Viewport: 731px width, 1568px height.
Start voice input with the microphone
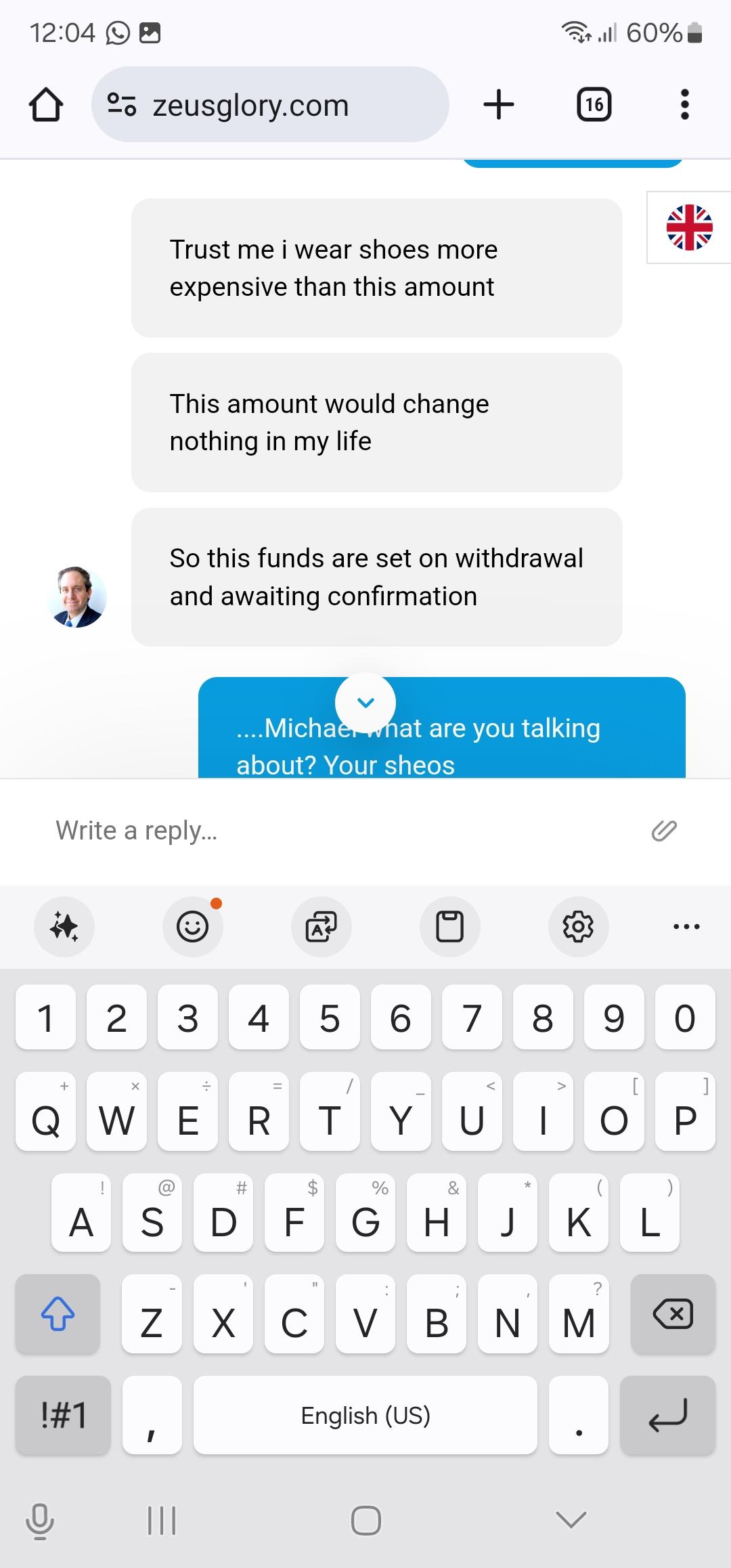39,1521
